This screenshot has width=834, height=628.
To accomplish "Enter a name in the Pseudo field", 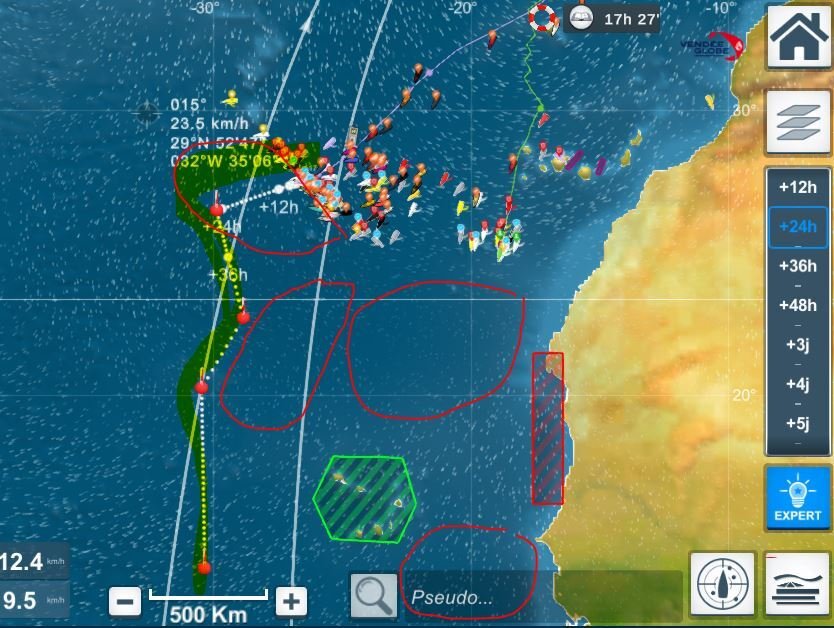I will pyautogui.click(x=540, y=597).
